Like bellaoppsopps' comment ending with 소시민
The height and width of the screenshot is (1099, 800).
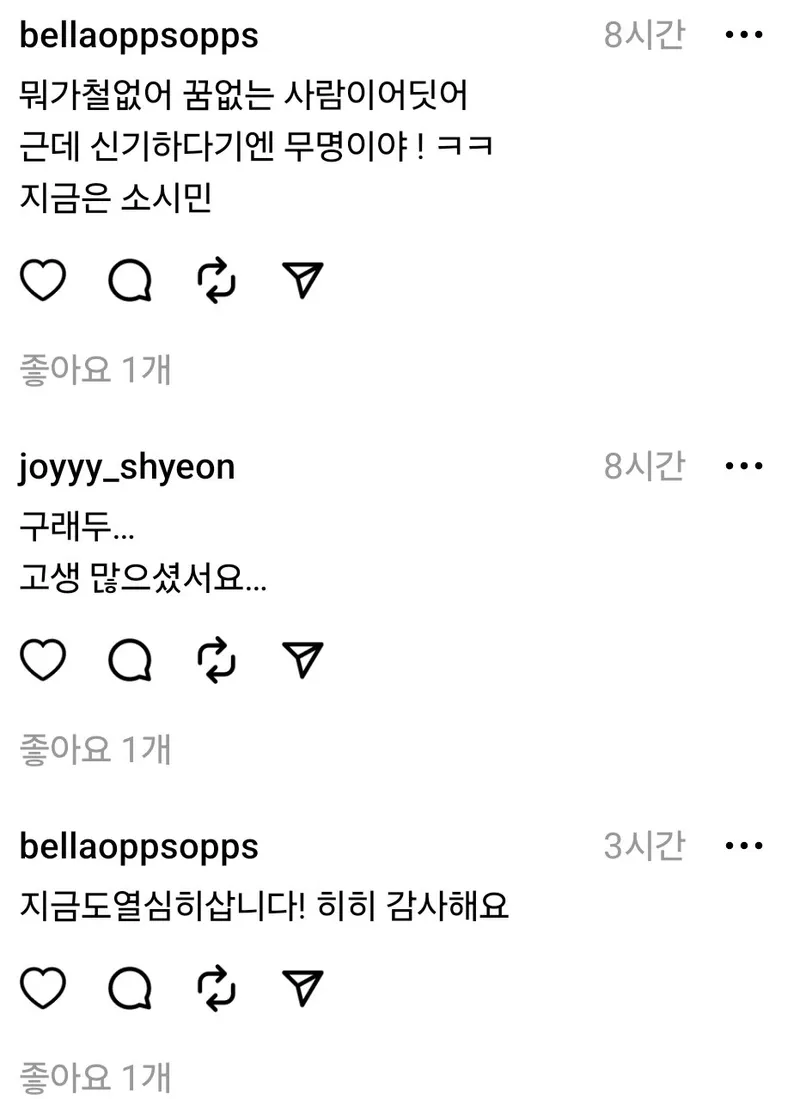tap(43, 281)
